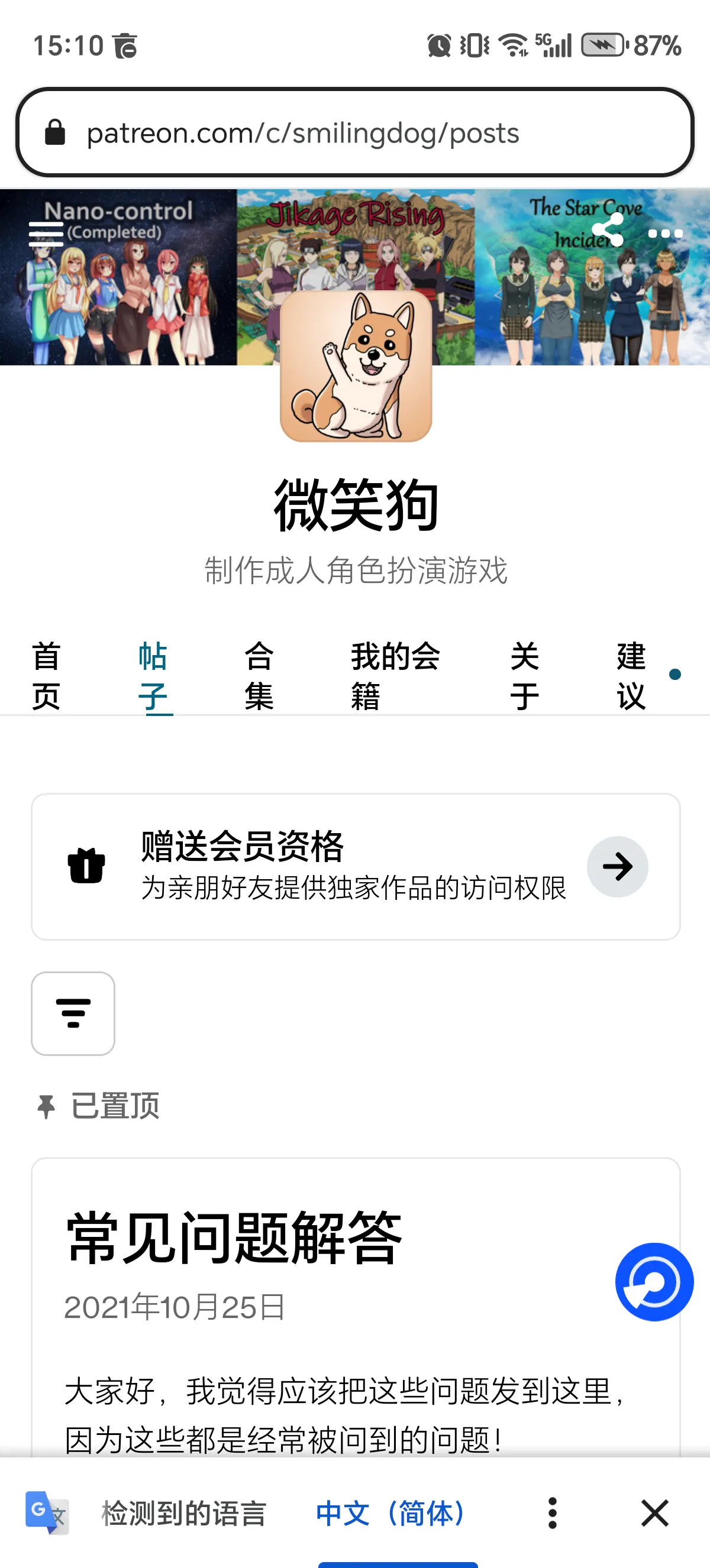The width and height of the screenshot is (710, 1568).
Task: Go to the 关于 tab
Action: (524, 675)
